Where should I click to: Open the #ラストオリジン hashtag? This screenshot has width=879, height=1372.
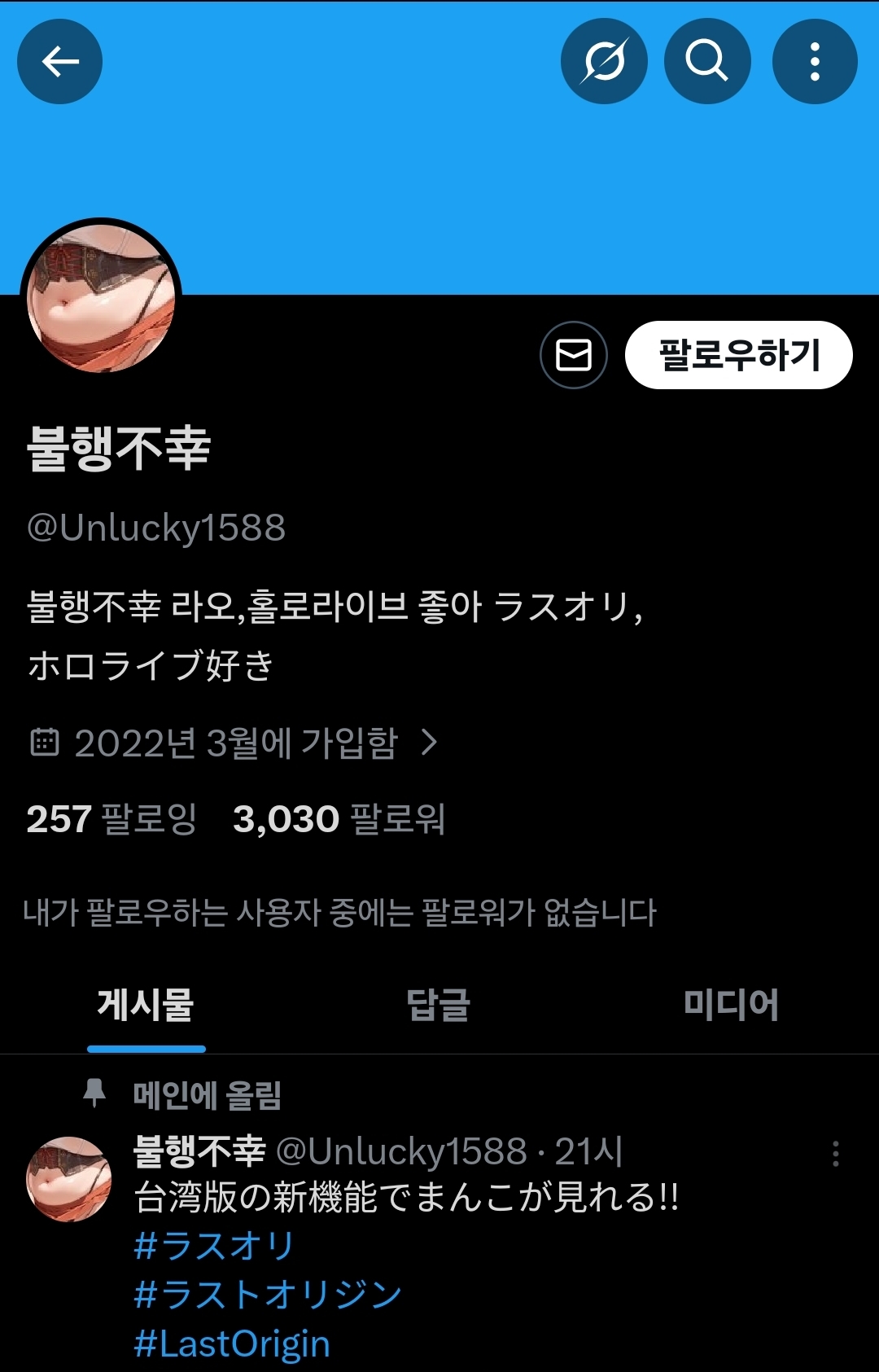[268, 1295]
